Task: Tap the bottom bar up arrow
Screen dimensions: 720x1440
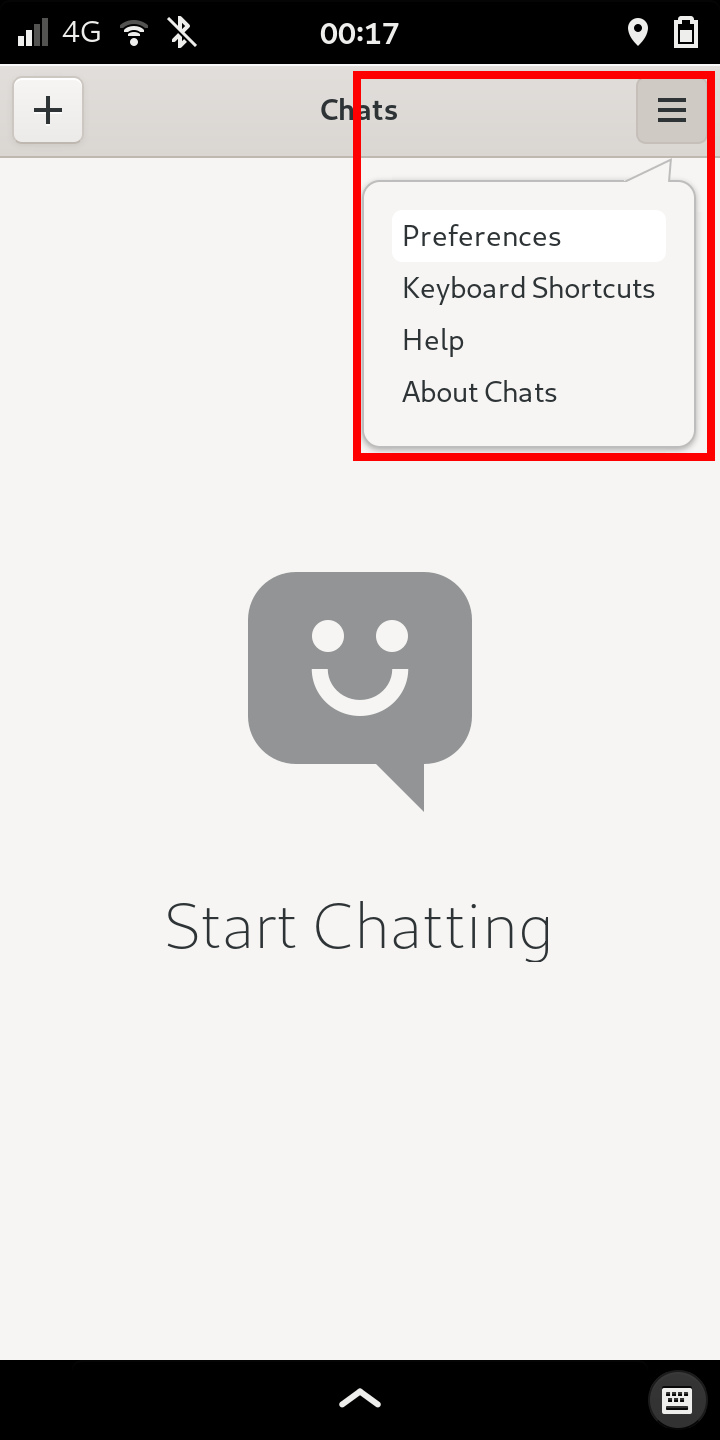Action: click(360, 1398)
